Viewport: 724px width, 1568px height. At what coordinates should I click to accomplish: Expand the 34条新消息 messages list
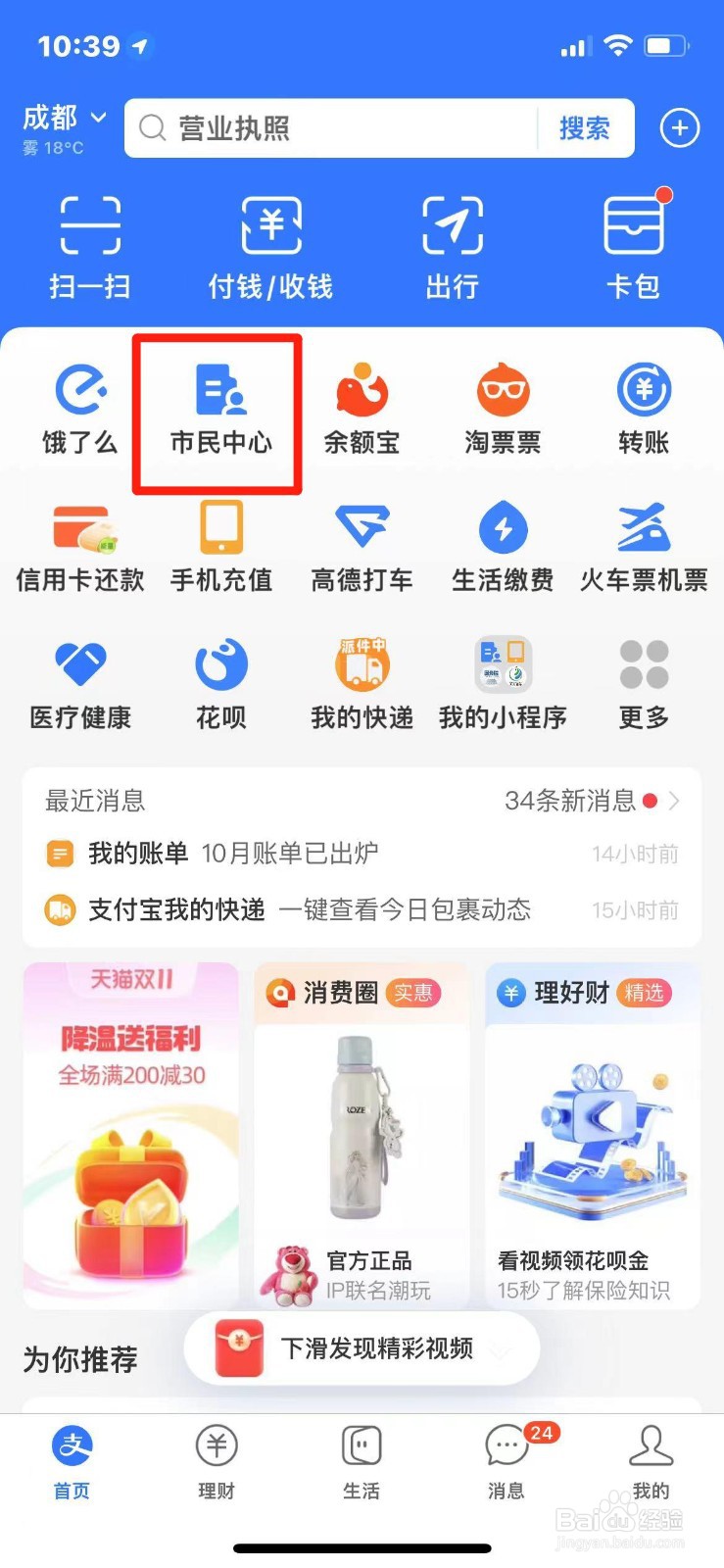[x=589, y=801]
